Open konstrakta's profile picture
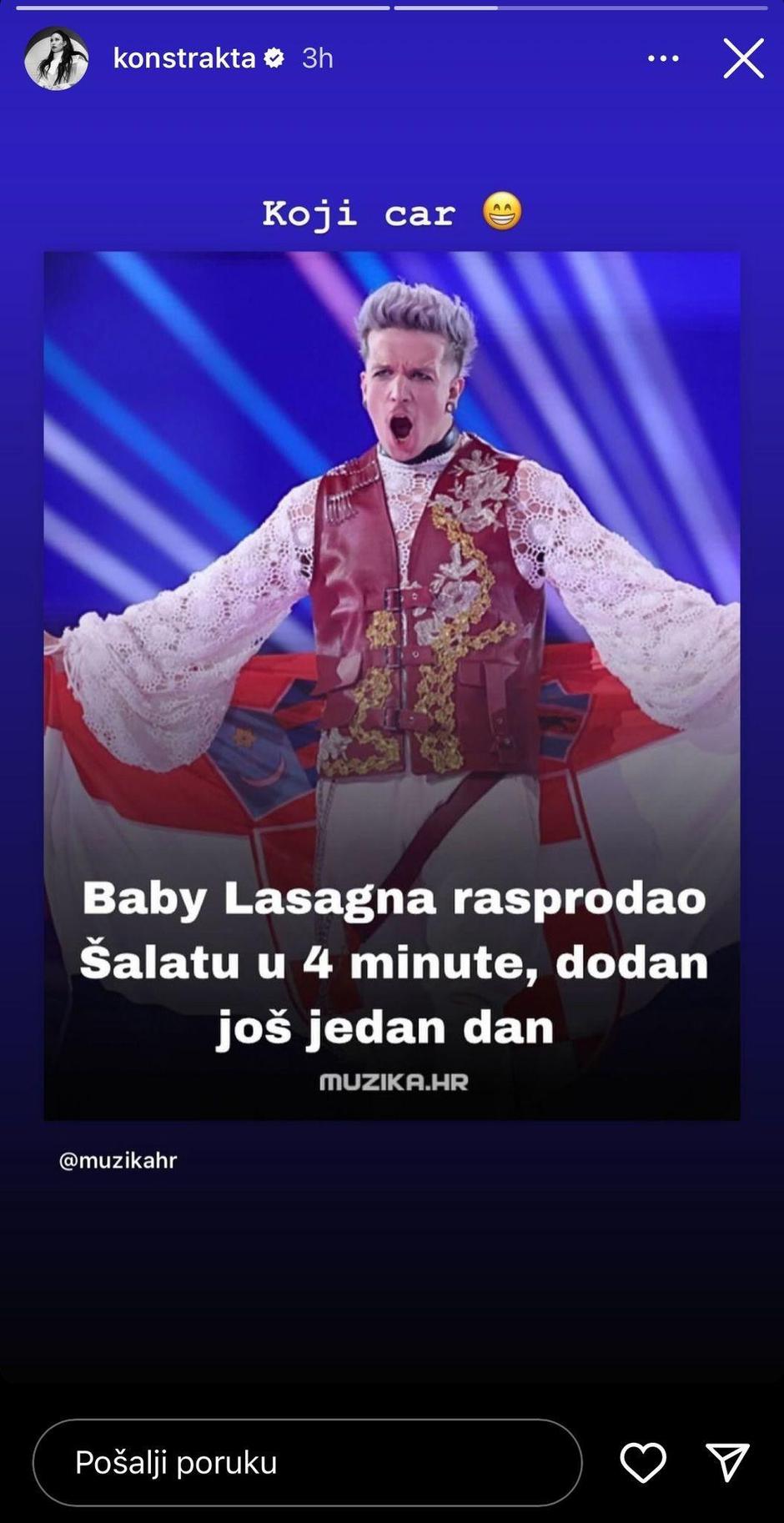Image resolution: width=784 pixels, height=1523 pixels. point(56,58)
